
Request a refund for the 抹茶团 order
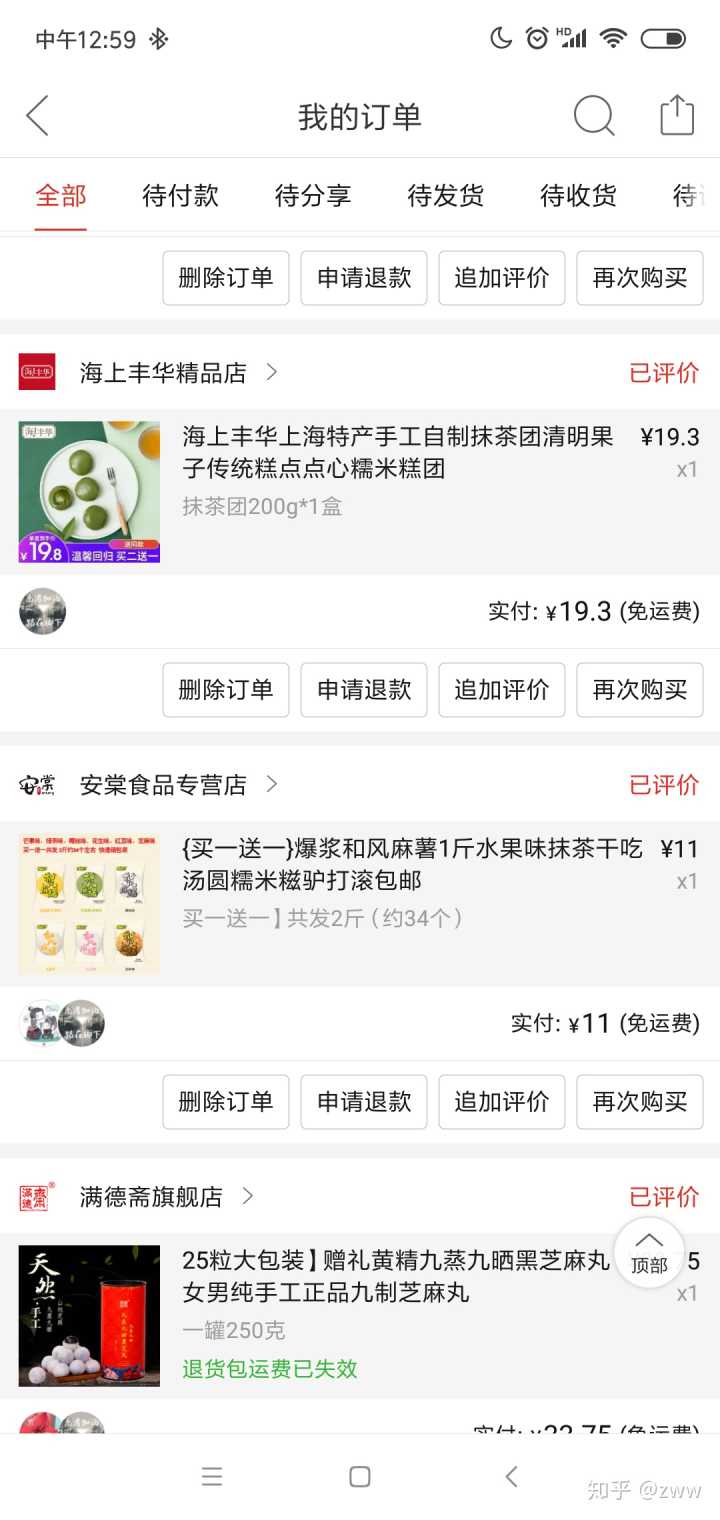tap(364, 690)
